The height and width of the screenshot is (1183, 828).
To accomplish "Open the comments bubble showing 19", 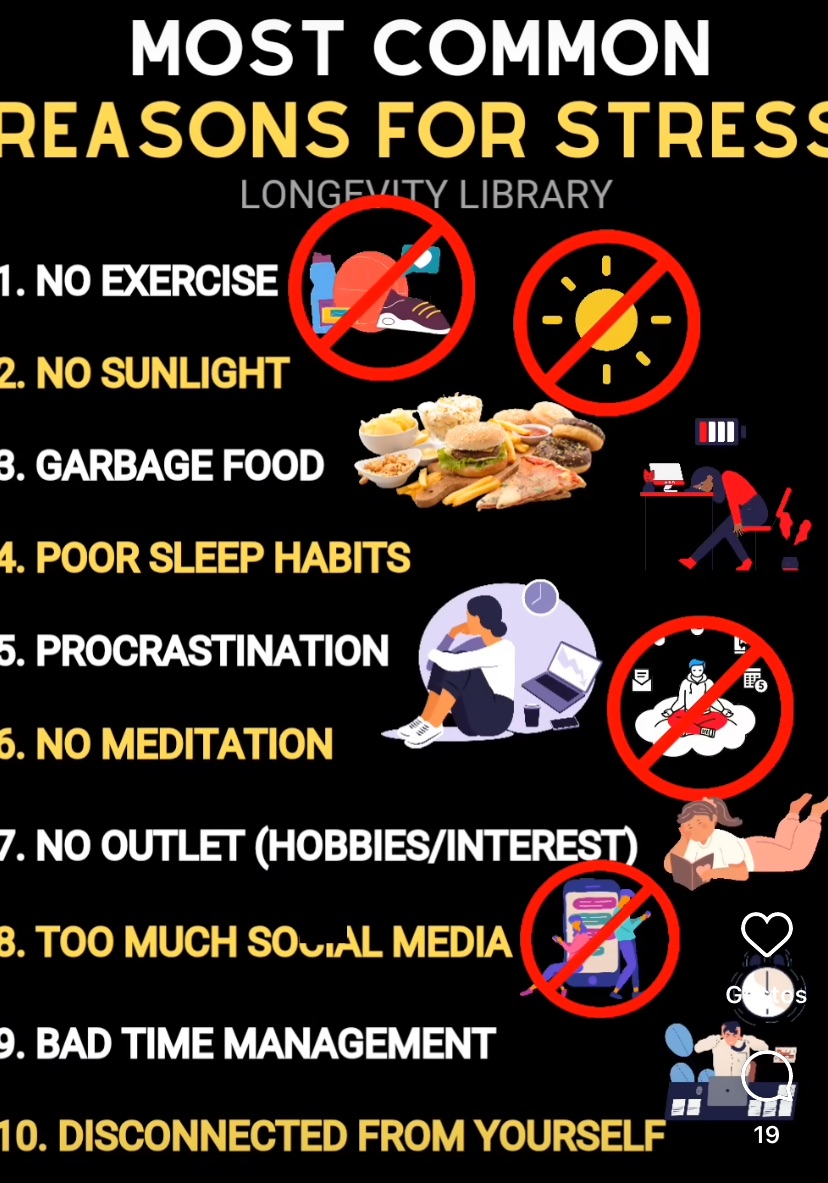I will pos(767,1077).
